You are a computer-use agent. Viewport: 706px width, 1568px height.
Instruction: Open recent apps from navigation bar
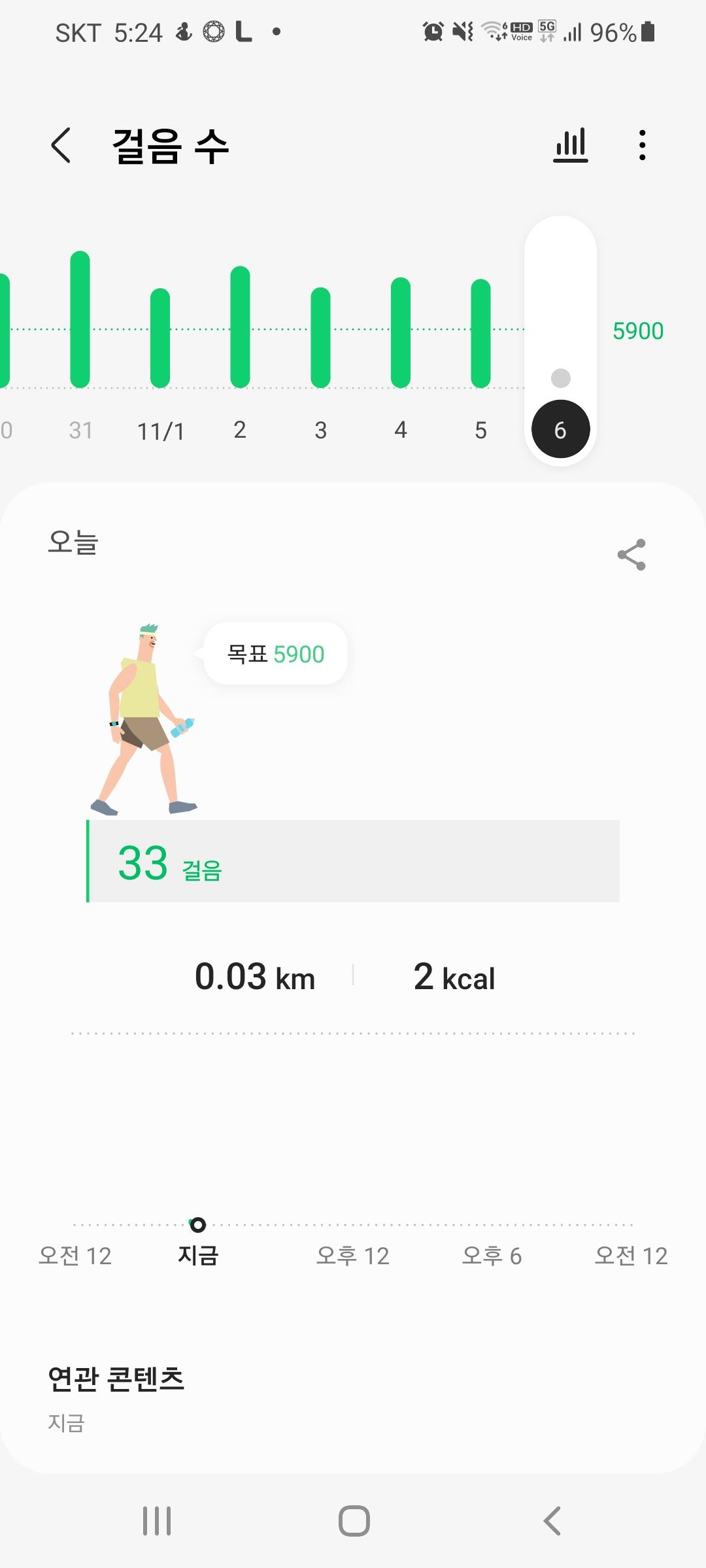pos(157,1521)
